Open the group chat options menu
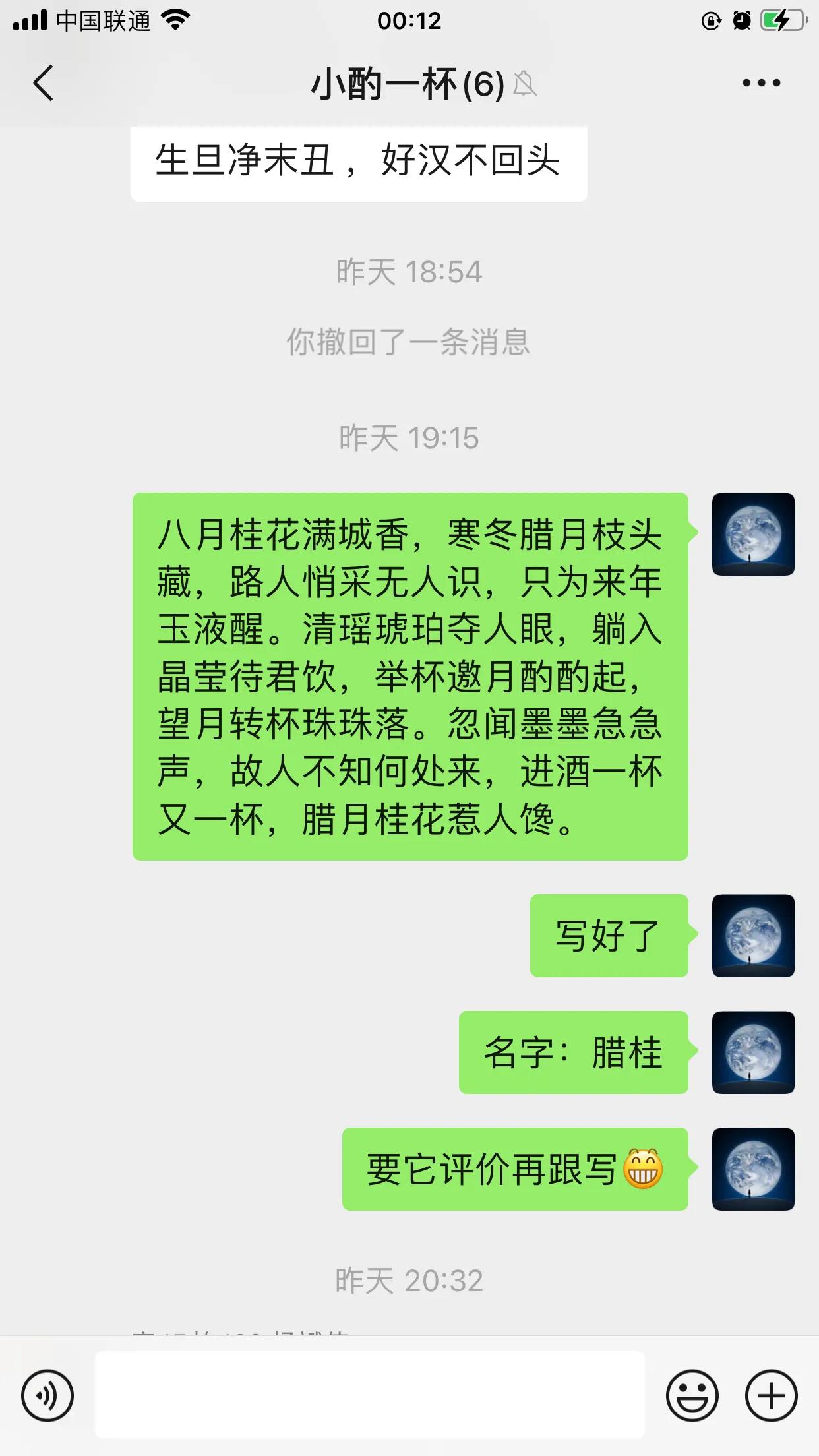Viewport: 819px width, 1456px height. tap(761, 83)
